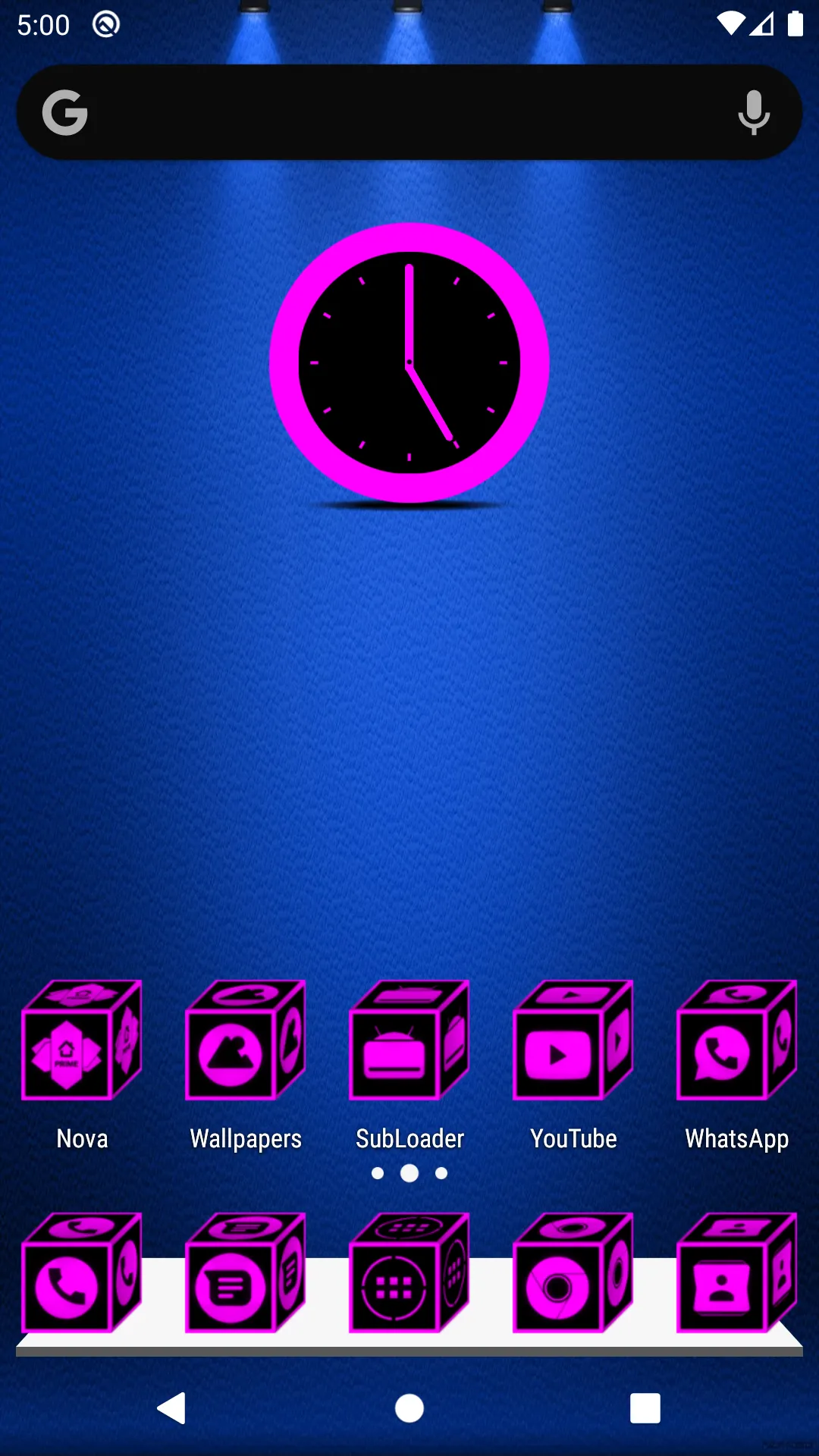Open the Google search bar
Screen dimensions: 819x1456
394,112
